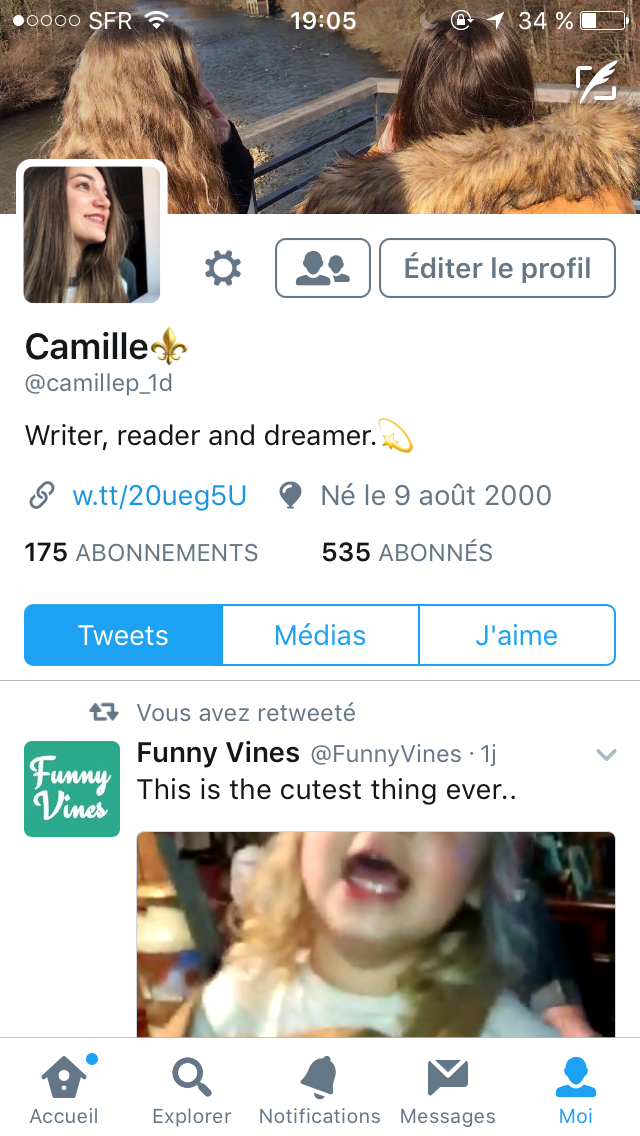Open the Funny Vines profile picture
The image size is (640, 1136).
click(x=72, y=789)
